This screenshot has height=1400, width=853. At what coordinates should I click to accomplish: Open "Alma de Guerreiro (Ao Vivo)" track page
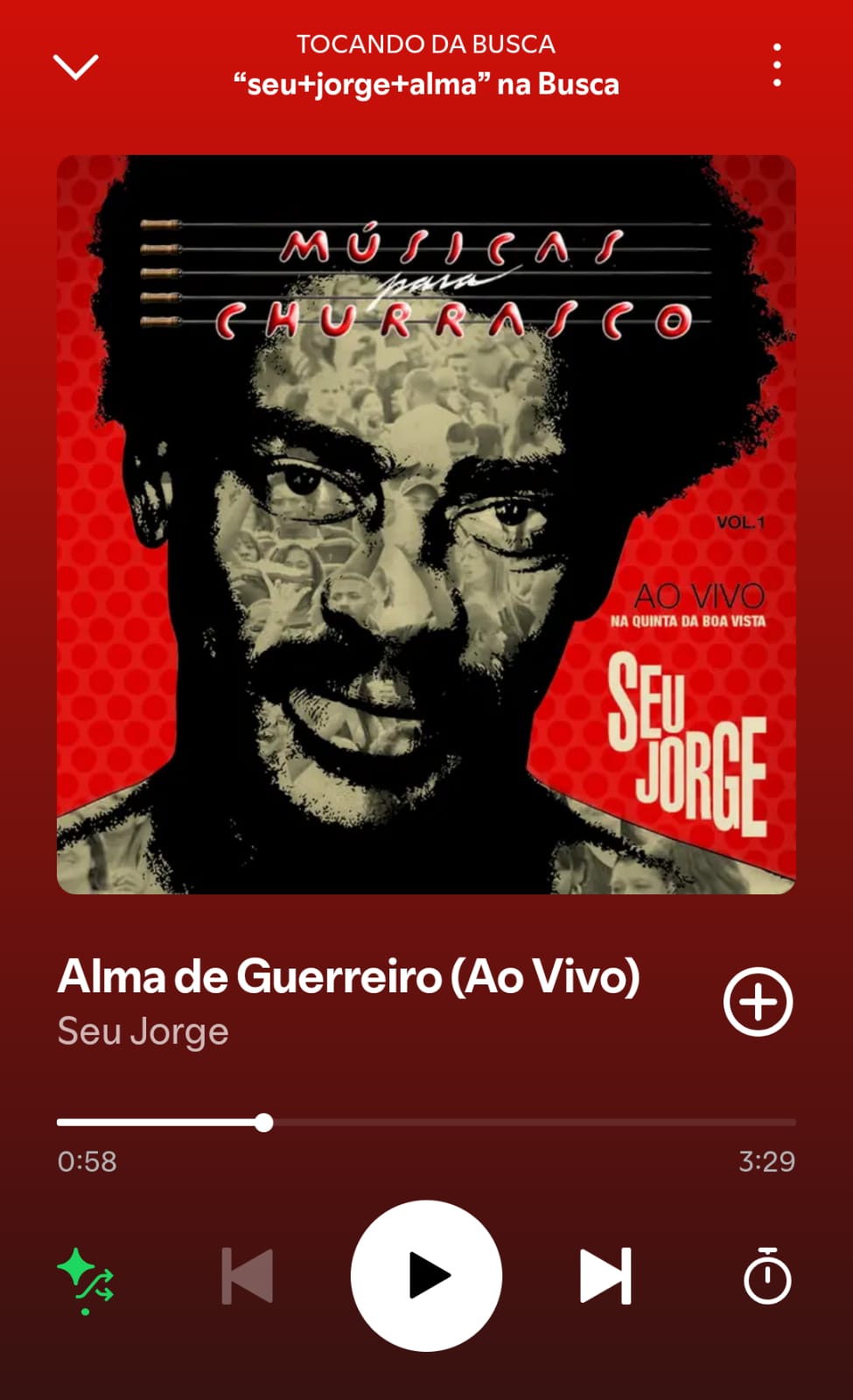[x=349, y=978]
